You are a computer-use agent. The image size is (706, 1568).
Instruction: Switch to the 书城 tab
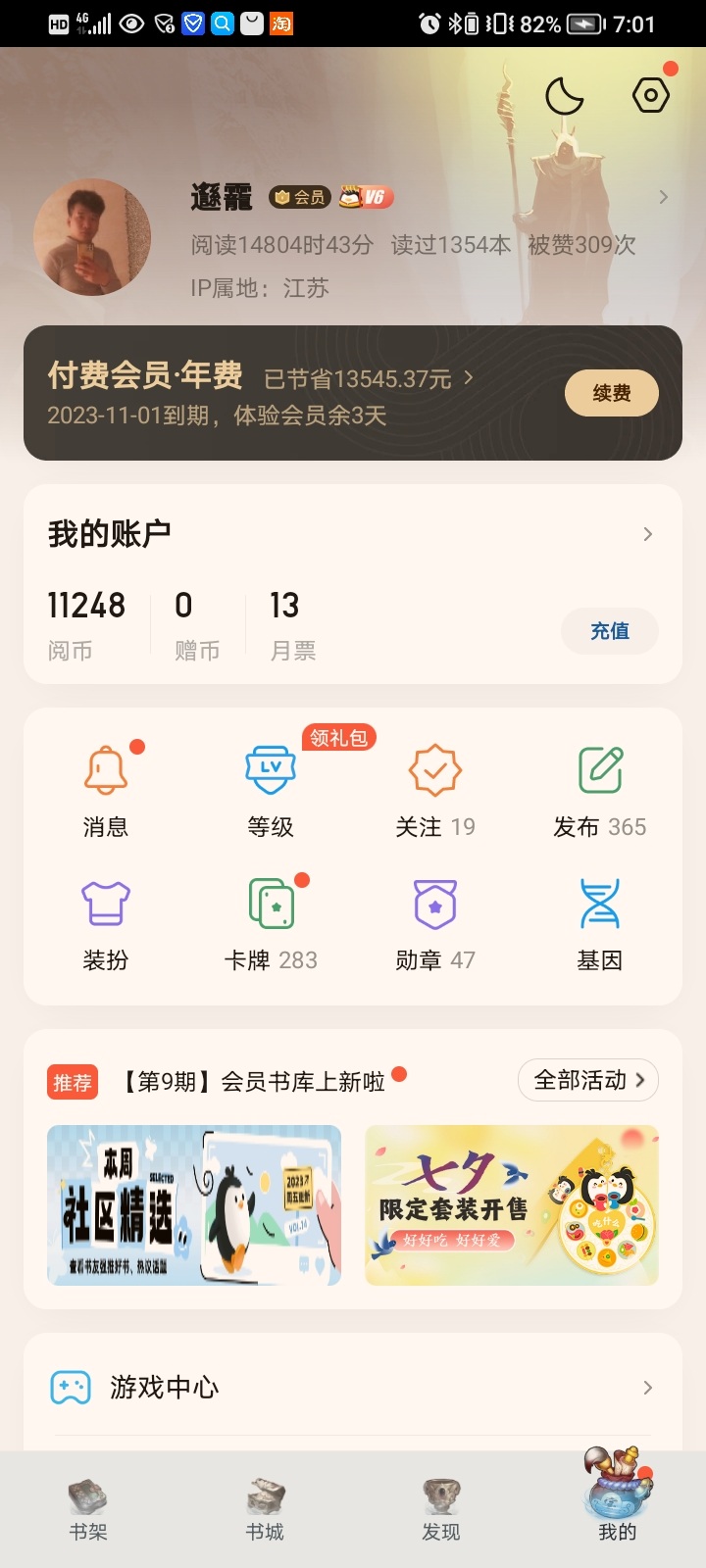[x=265, y=1509]
